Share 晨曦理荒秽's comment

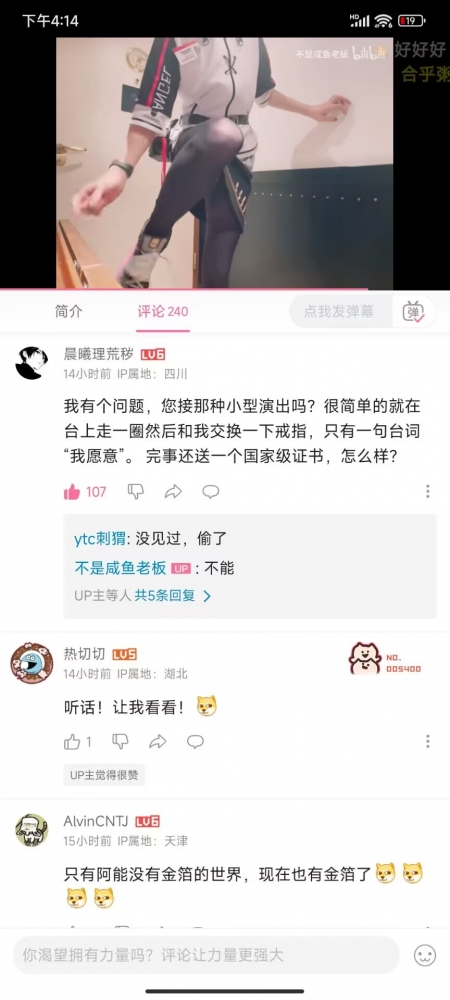(173, 491)
